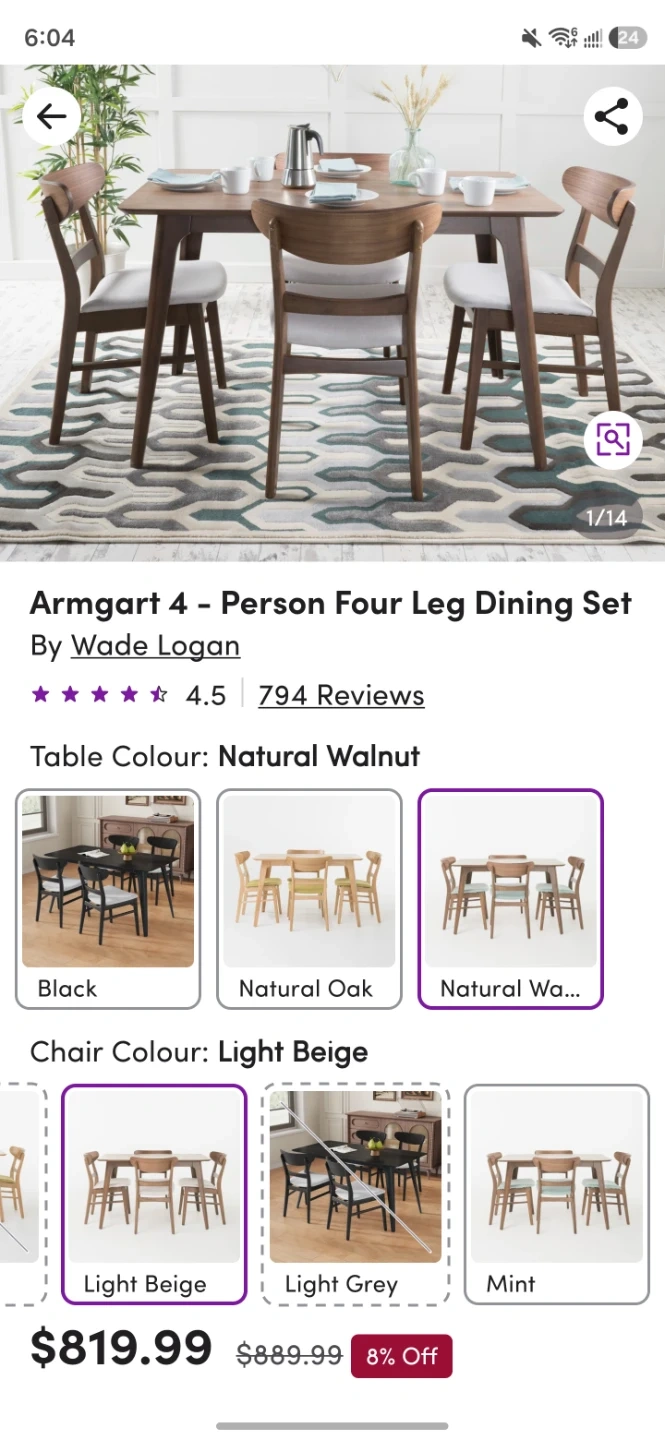Image resolution: width=665 pixels, height=1440 pixels.
Task: Choose the Natural Oak table colour
Action: click(309, 898)
